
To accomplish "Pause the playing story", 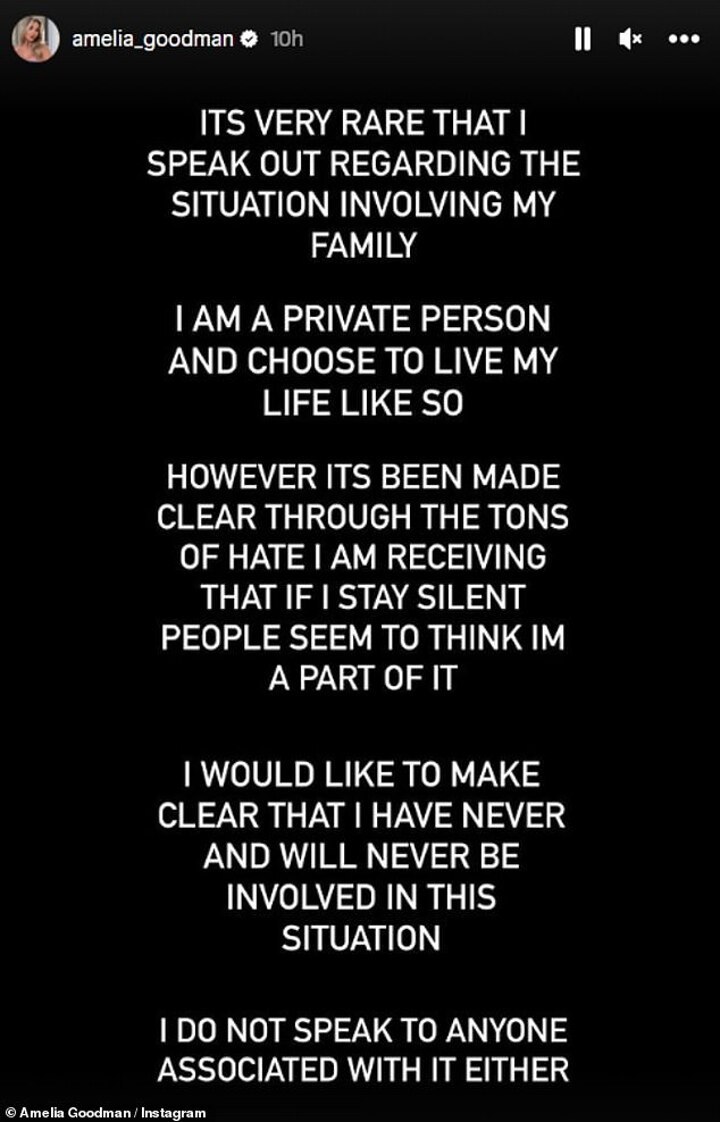I will click(582, 39).
